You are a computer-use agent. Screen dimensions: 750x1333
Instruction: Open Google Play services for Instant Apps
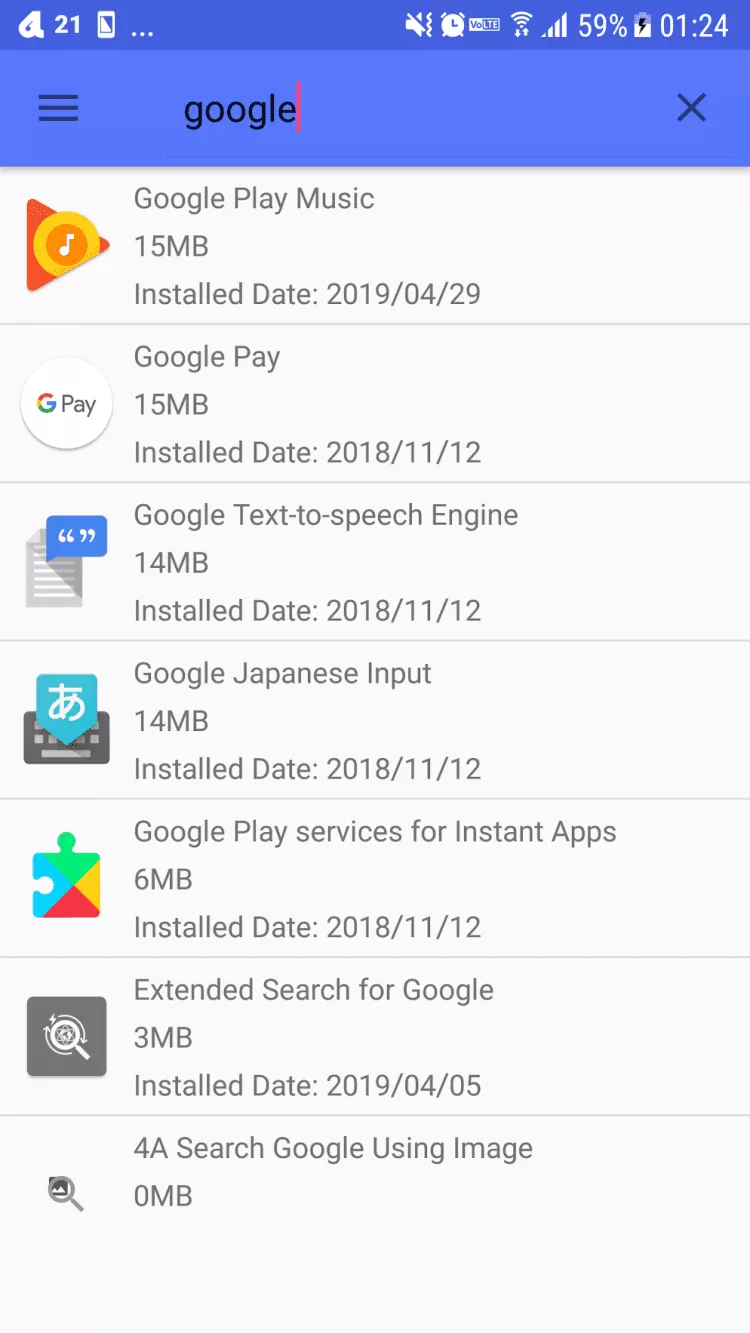pyautogui.click(x=375, y=878)
